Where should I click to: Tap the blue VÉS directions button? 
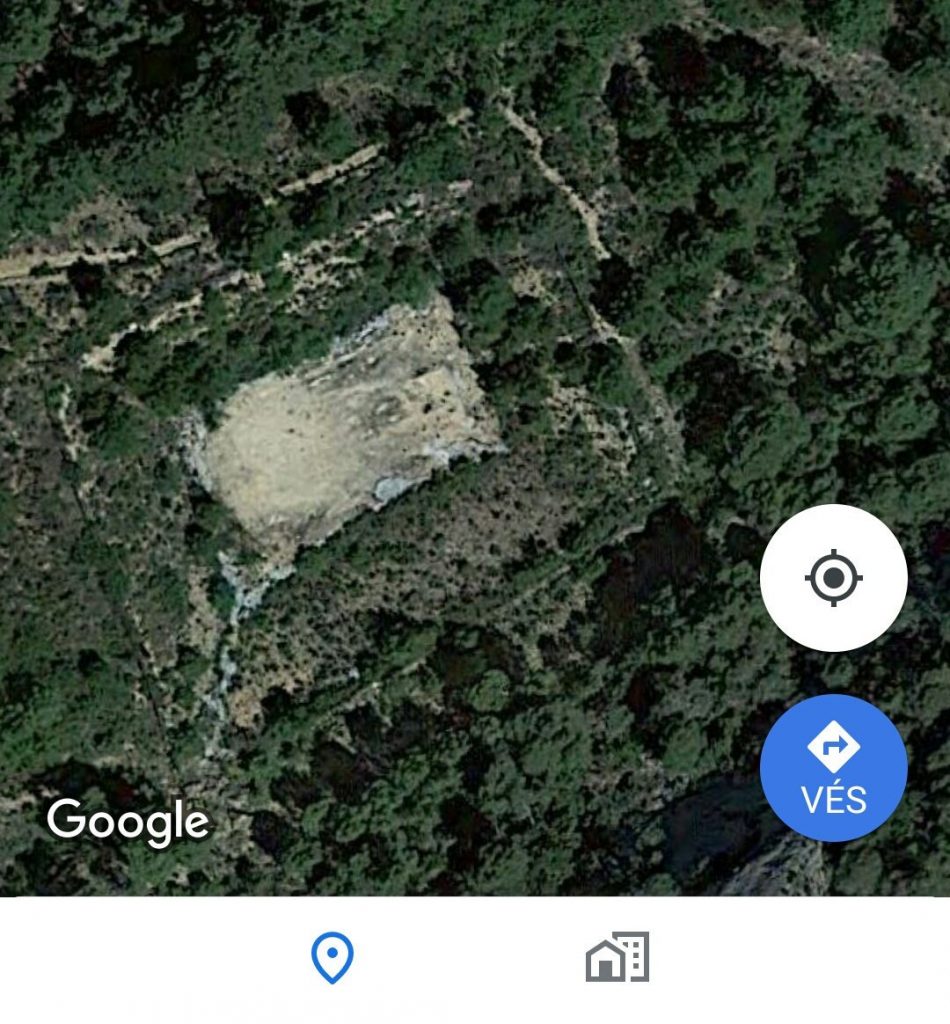tap(833, 768)
